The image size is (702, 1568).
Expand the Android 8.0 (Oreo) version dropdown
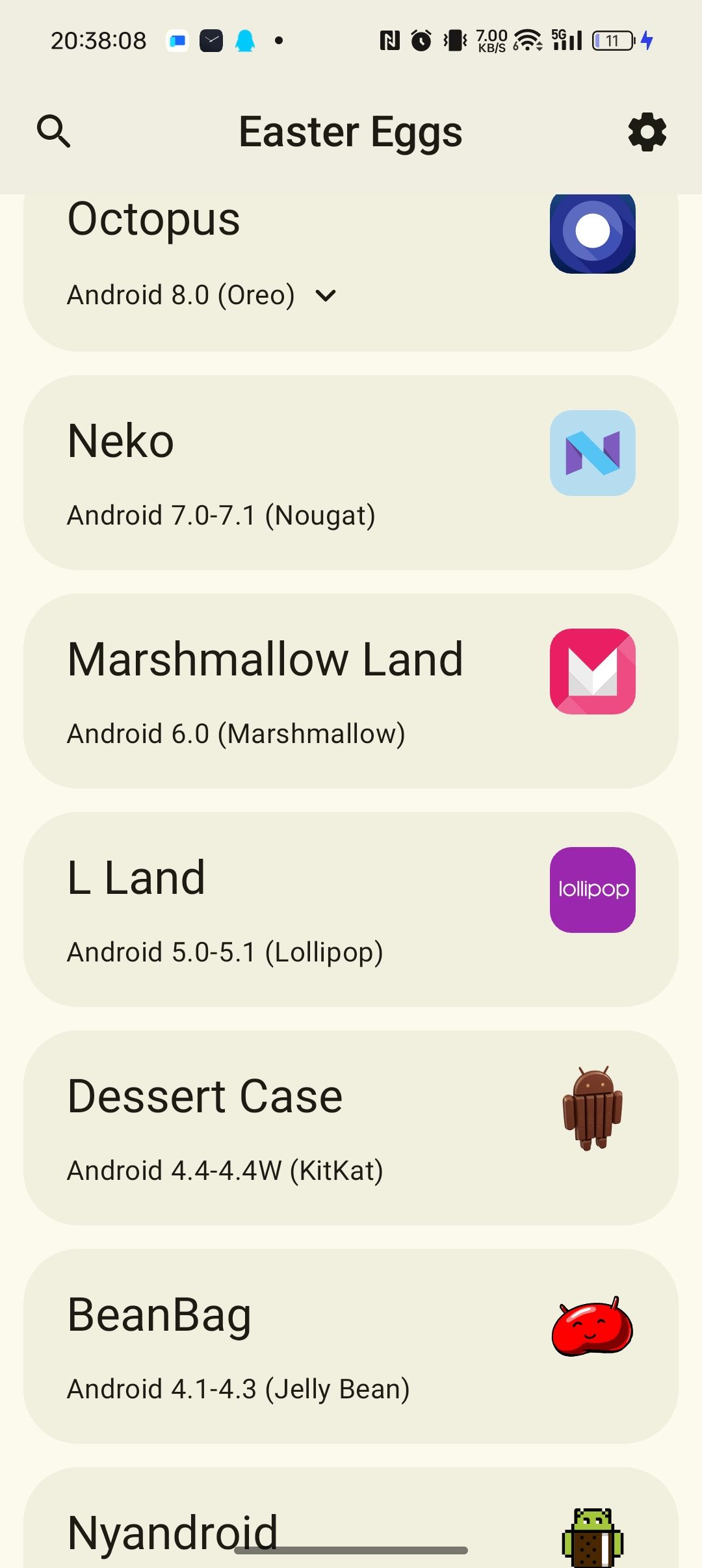pos(325,296)
